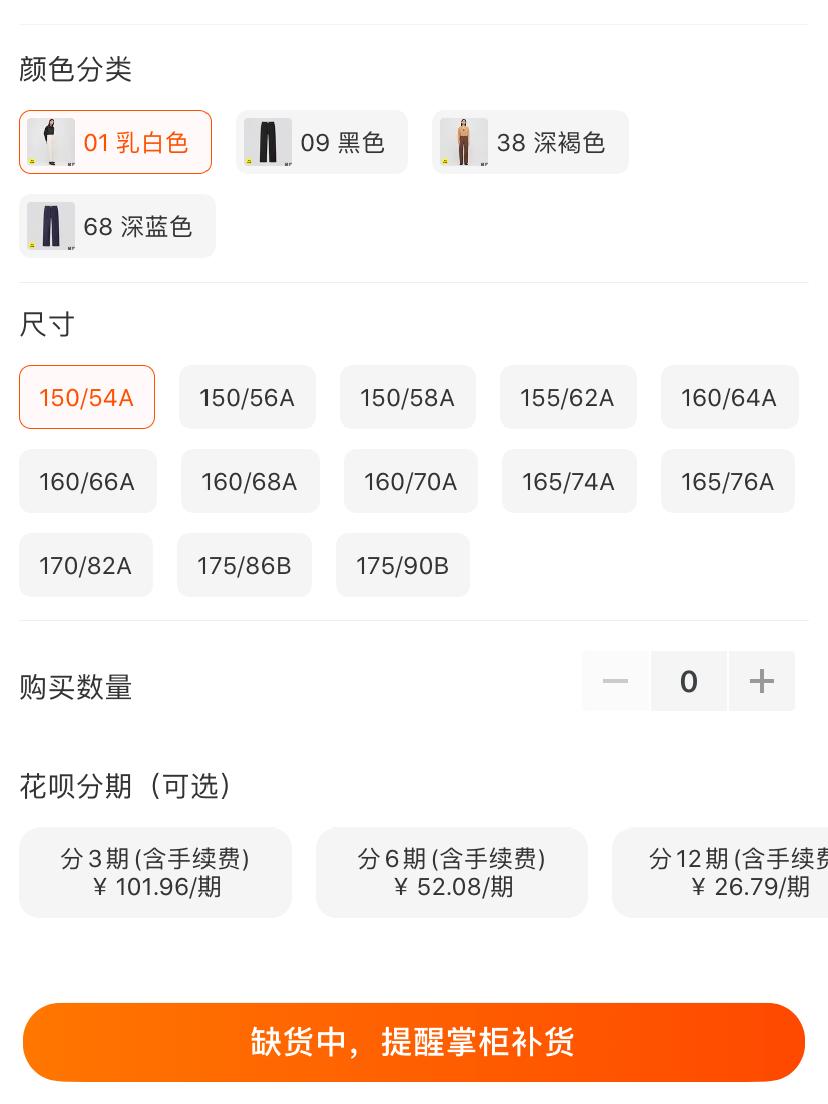This screenshot has width=828, height=1104.
Task: Tap 缺货中，提醒掌柜补货 restock reminder button
Action: [x=414, y=1041]
